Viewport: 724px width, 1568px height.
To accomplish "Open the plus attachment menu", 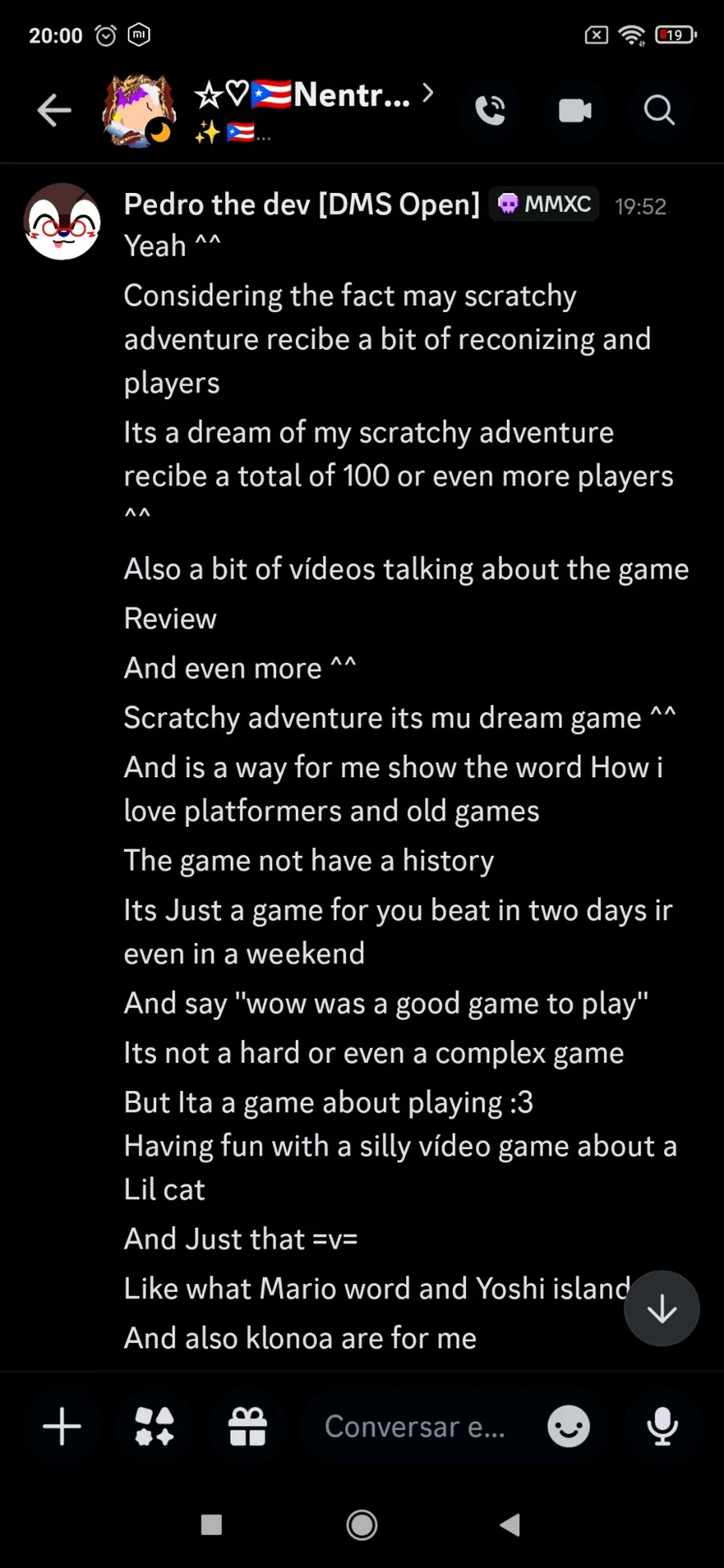I will click(x=62, y=1426).
